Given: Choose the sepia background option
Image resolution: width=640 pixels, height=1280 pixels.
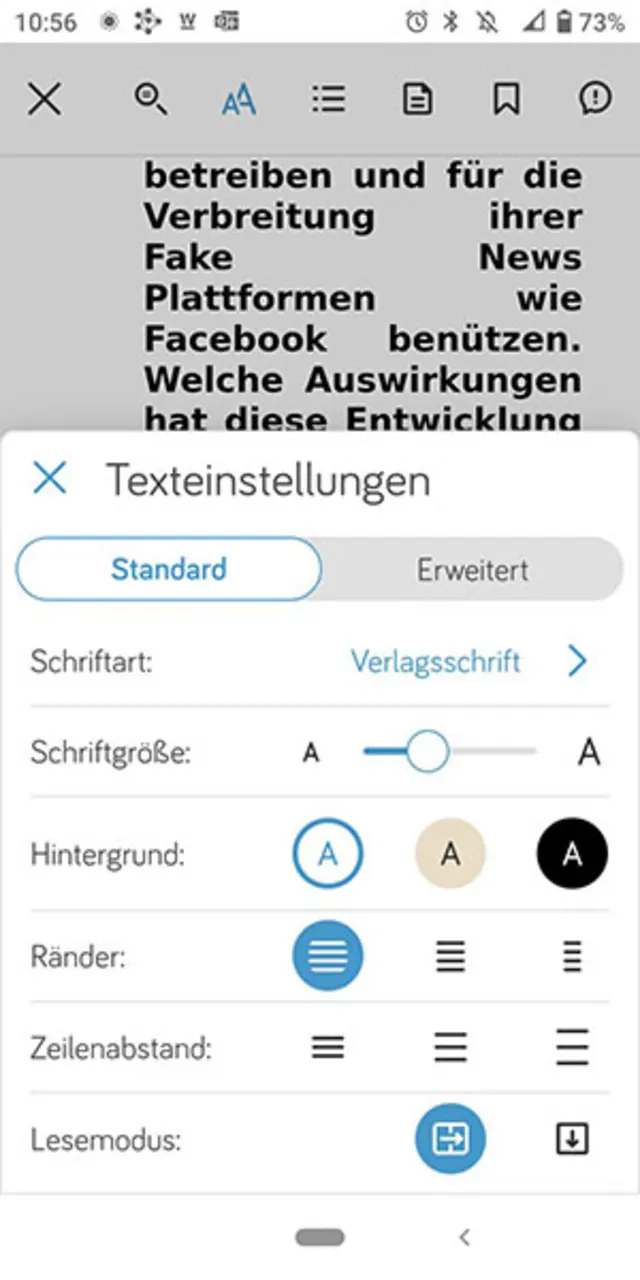Looking at the screenshot, I should (450, 855).
